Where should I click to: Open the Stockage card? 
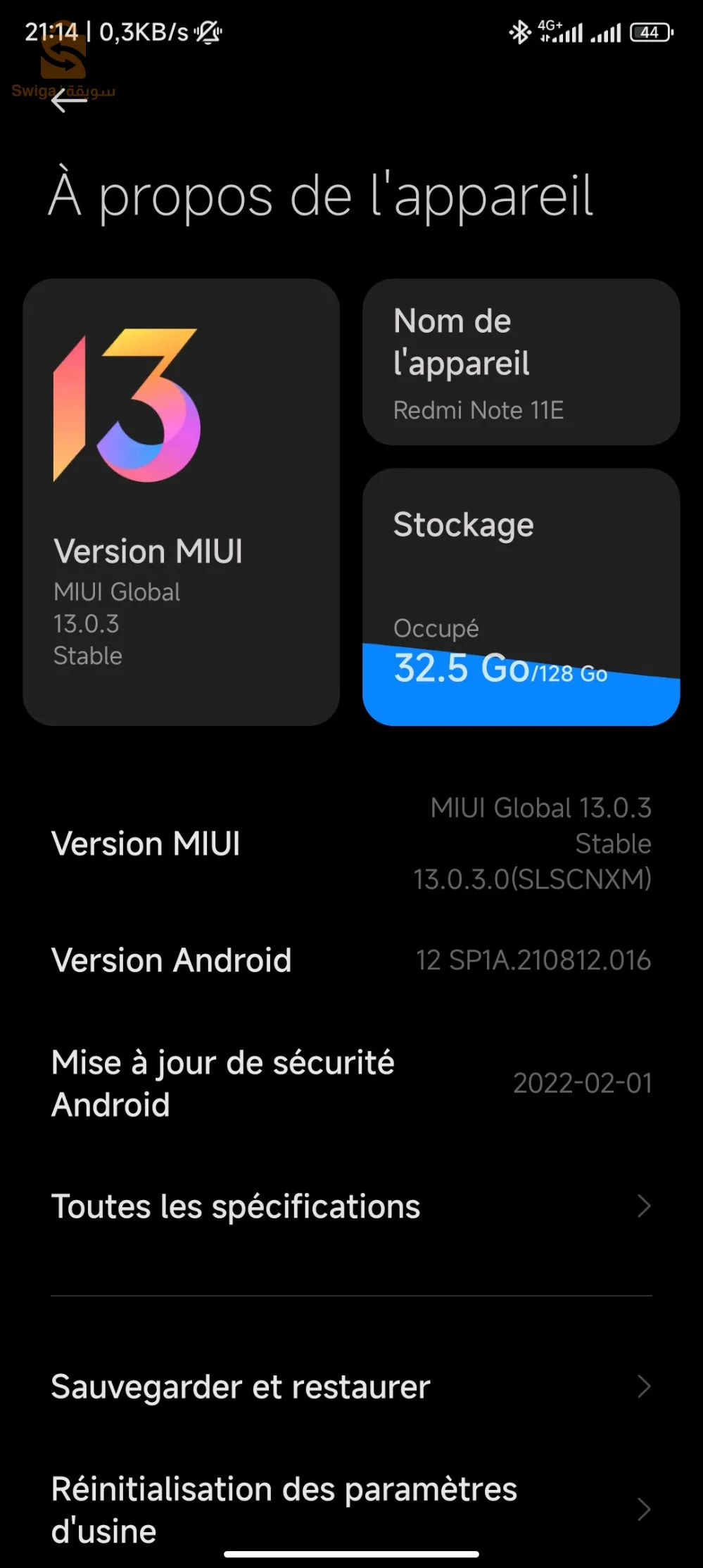click(x=521, y=598)
